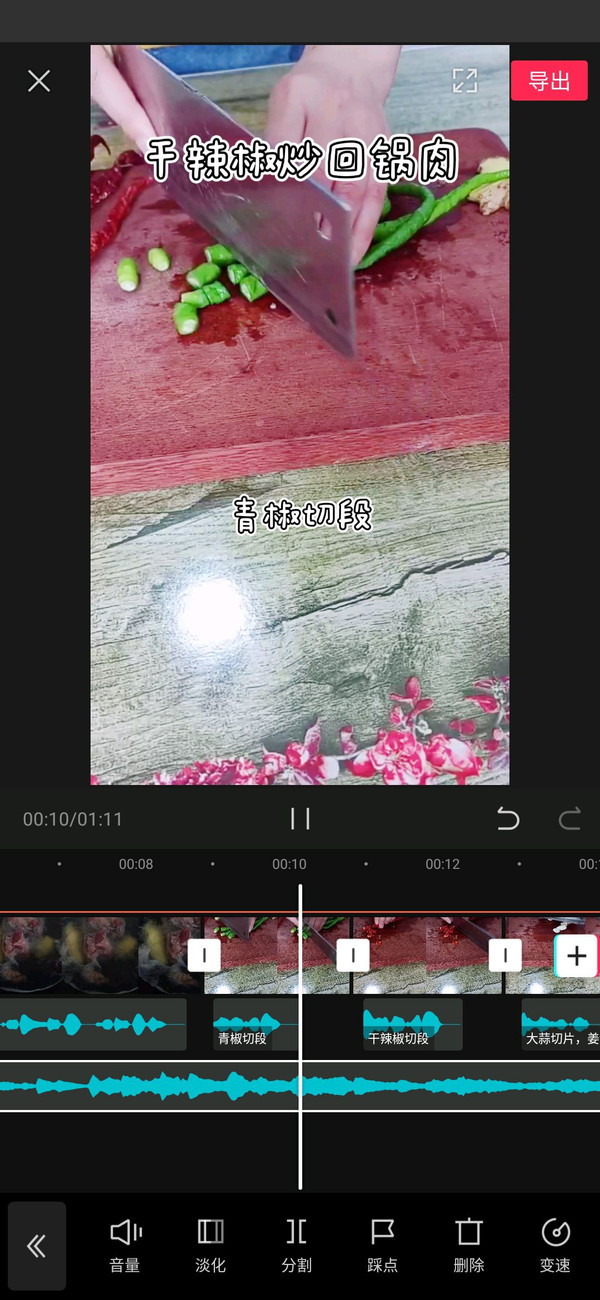This screenshot has width=600, height=1300.
Task: Delete the selected track with 删除
Action: point(468,1245)
